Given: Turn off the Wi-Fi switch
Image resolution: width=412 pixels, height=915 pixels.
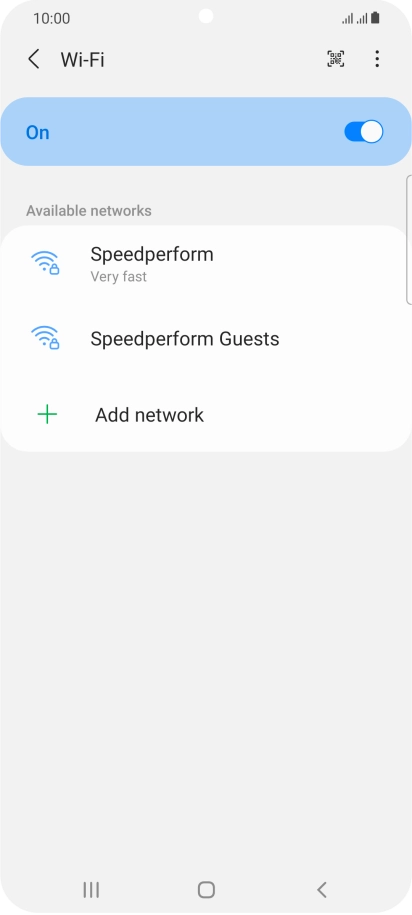Looking at the screenshot, I should coord(363,132).
